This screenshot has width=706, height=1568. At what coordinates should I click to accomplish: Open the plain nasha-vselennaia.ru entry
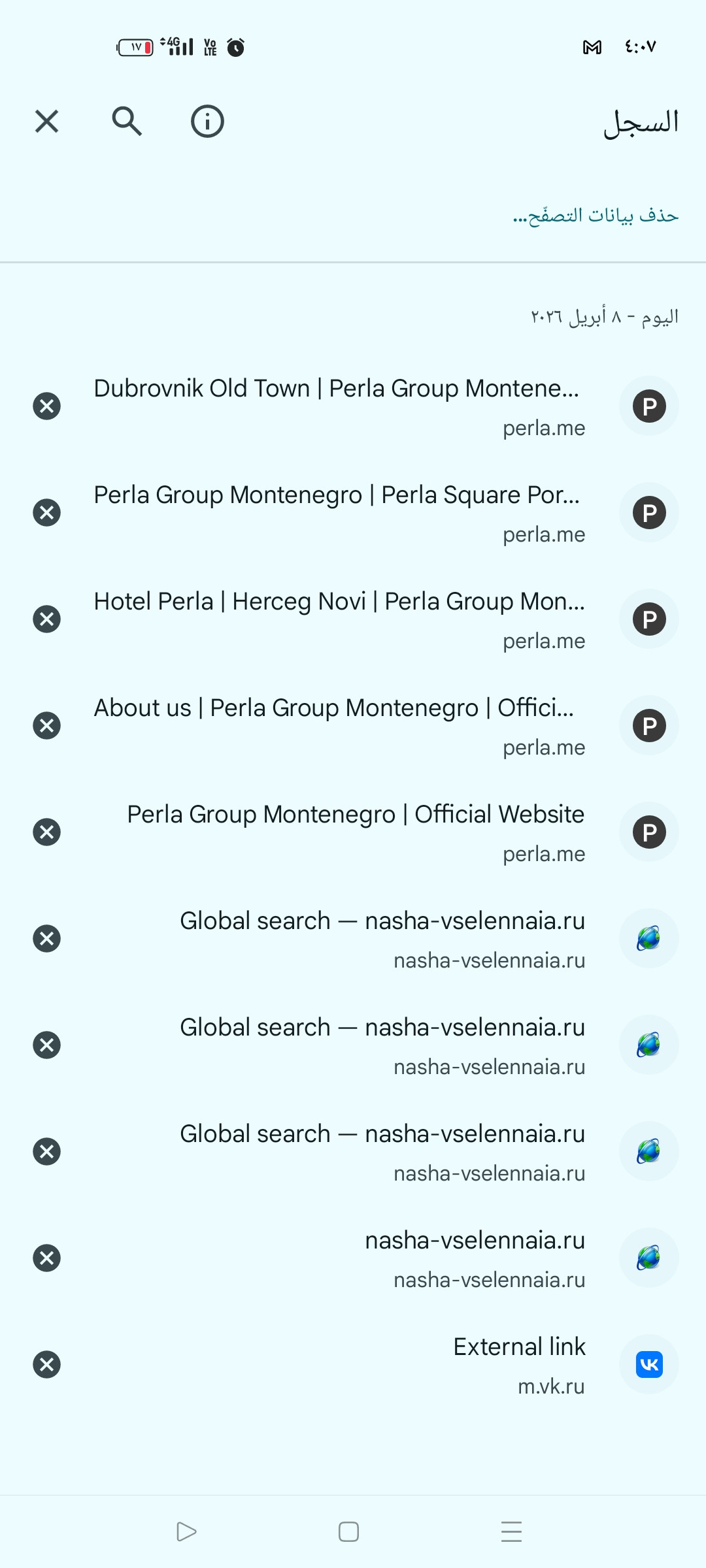[475, 1258]
